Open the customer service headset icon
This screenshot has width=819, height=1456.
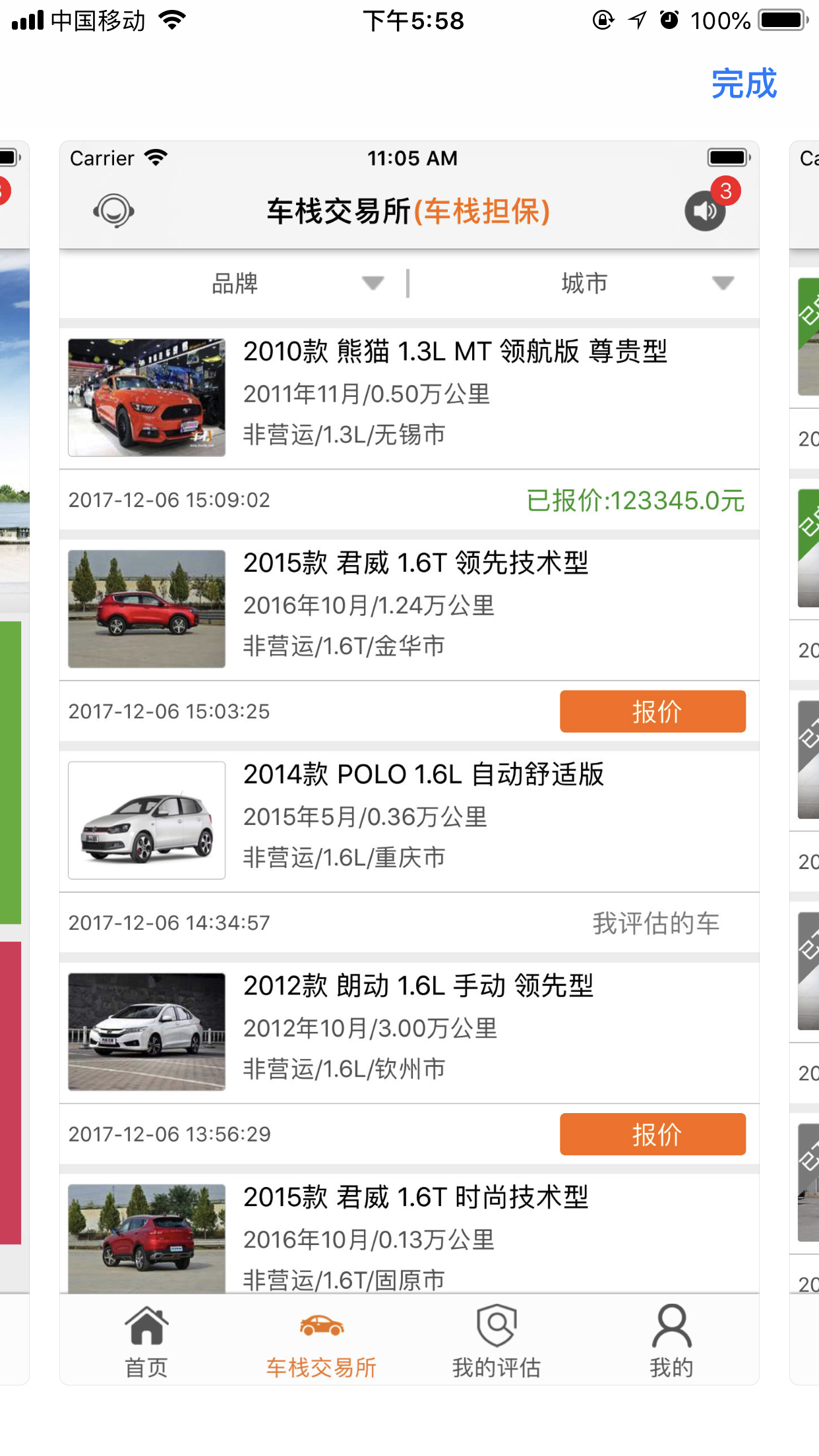click(113, 211)
